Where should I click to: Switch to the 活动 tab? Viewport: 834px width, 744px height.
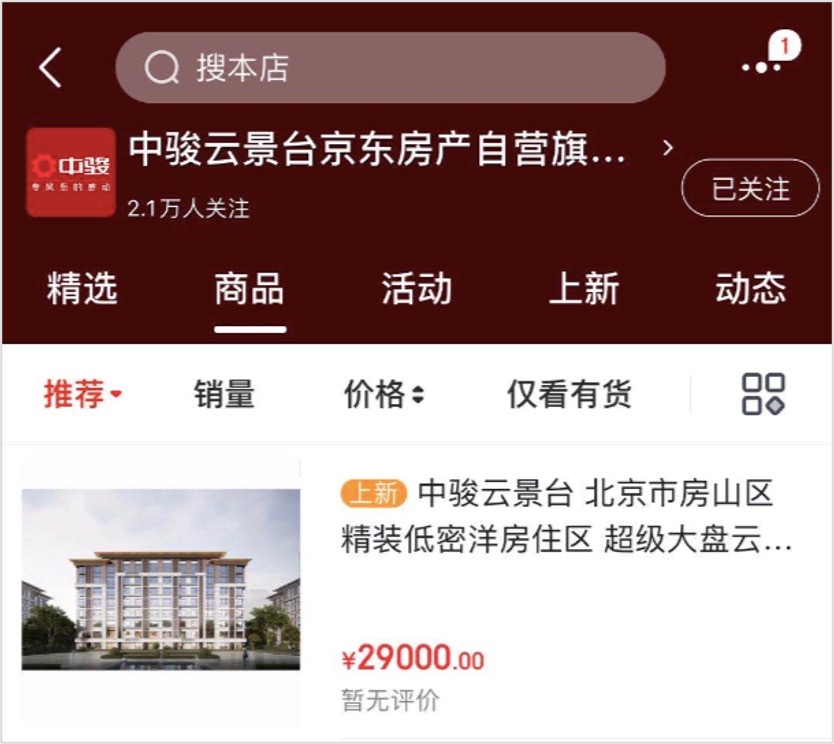tap(416, 289)
